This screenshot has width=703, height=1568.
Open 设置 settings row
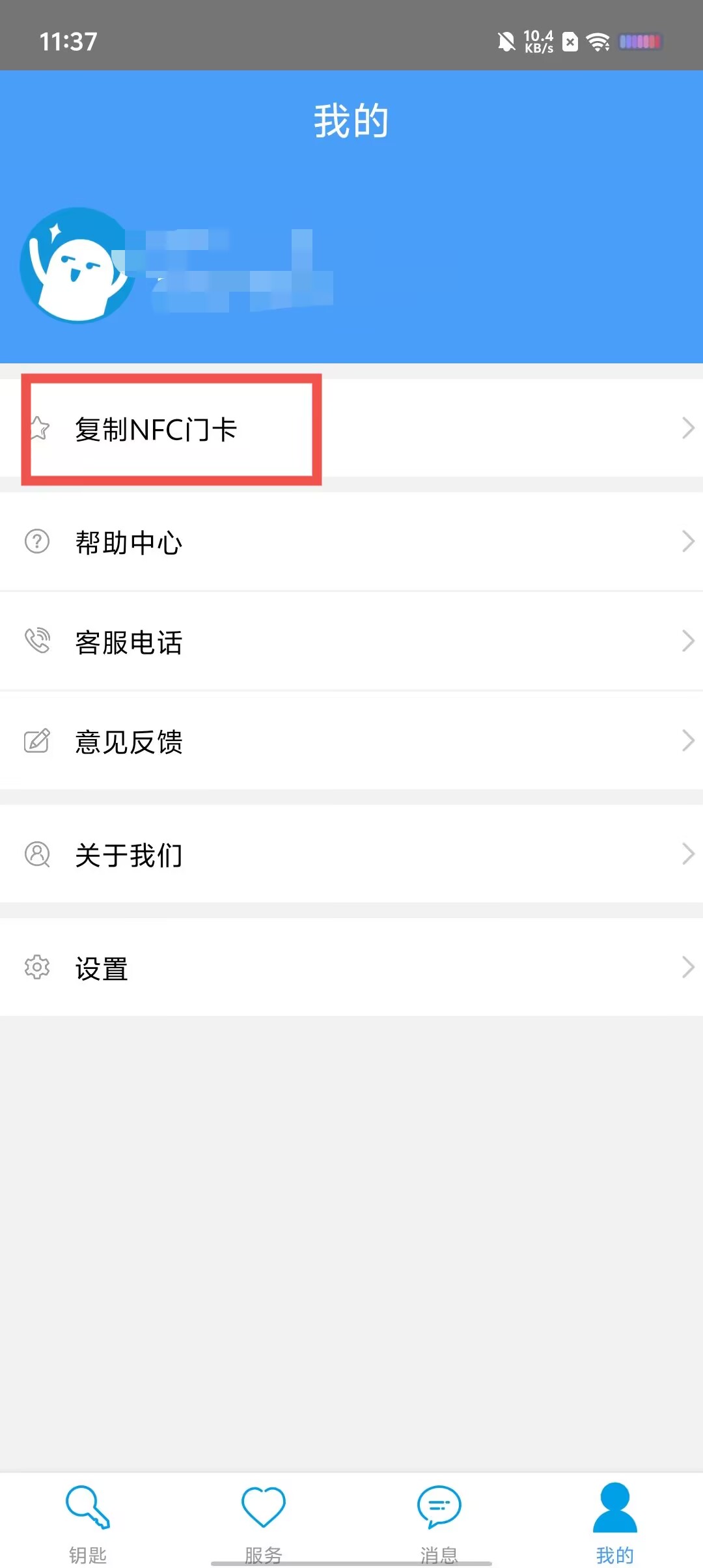coord(351,968)
